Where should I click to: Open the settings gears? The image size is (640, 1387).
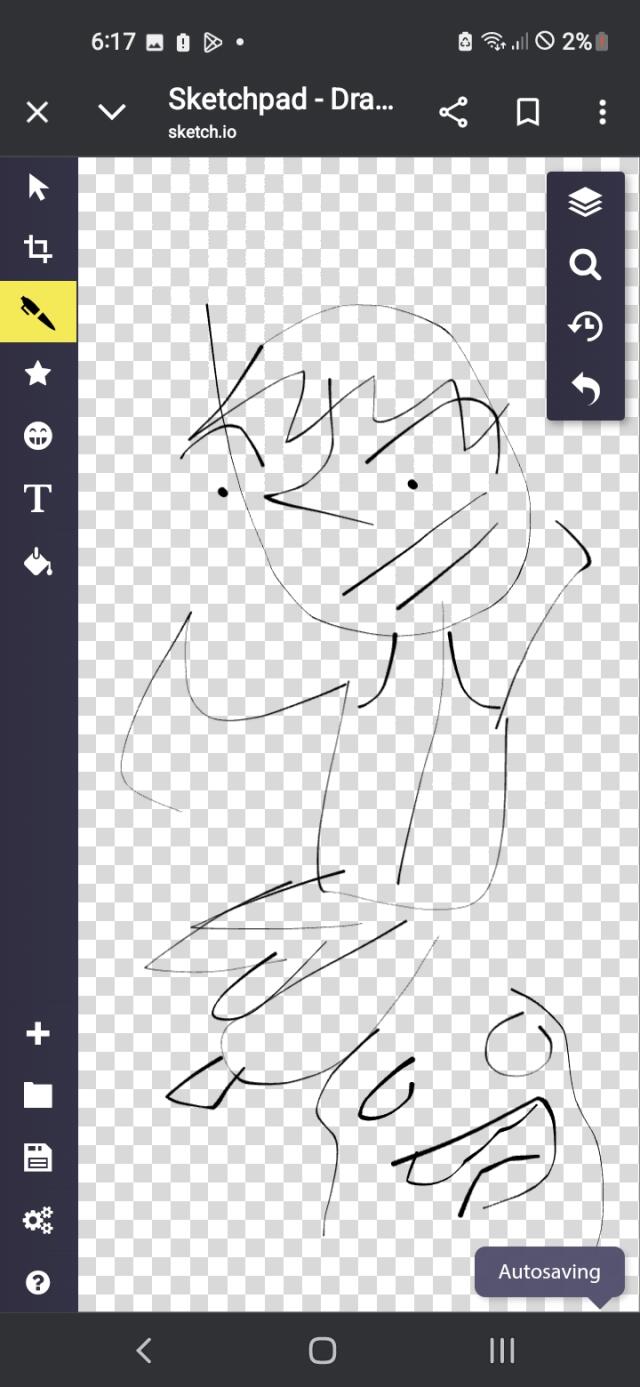[x=38, y=1220]
